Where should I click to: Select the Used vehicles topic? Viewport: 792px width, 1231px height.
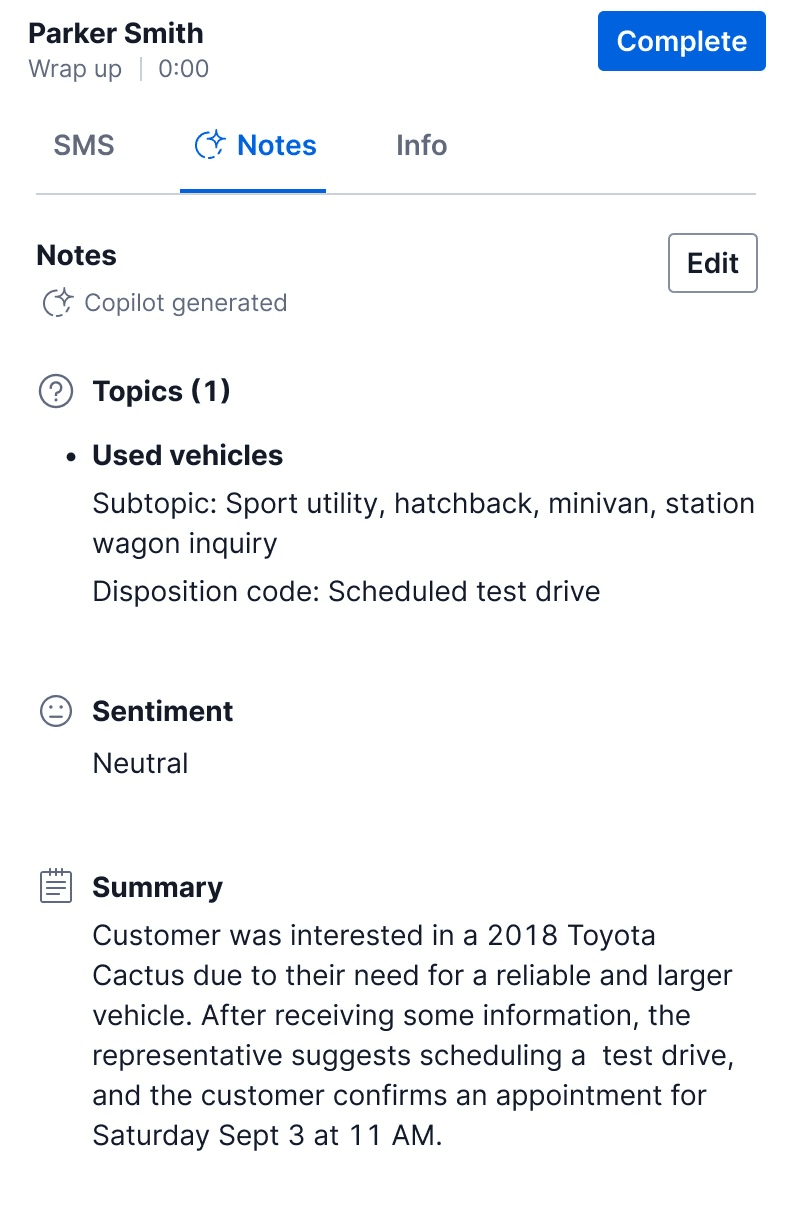pos(187,455)
